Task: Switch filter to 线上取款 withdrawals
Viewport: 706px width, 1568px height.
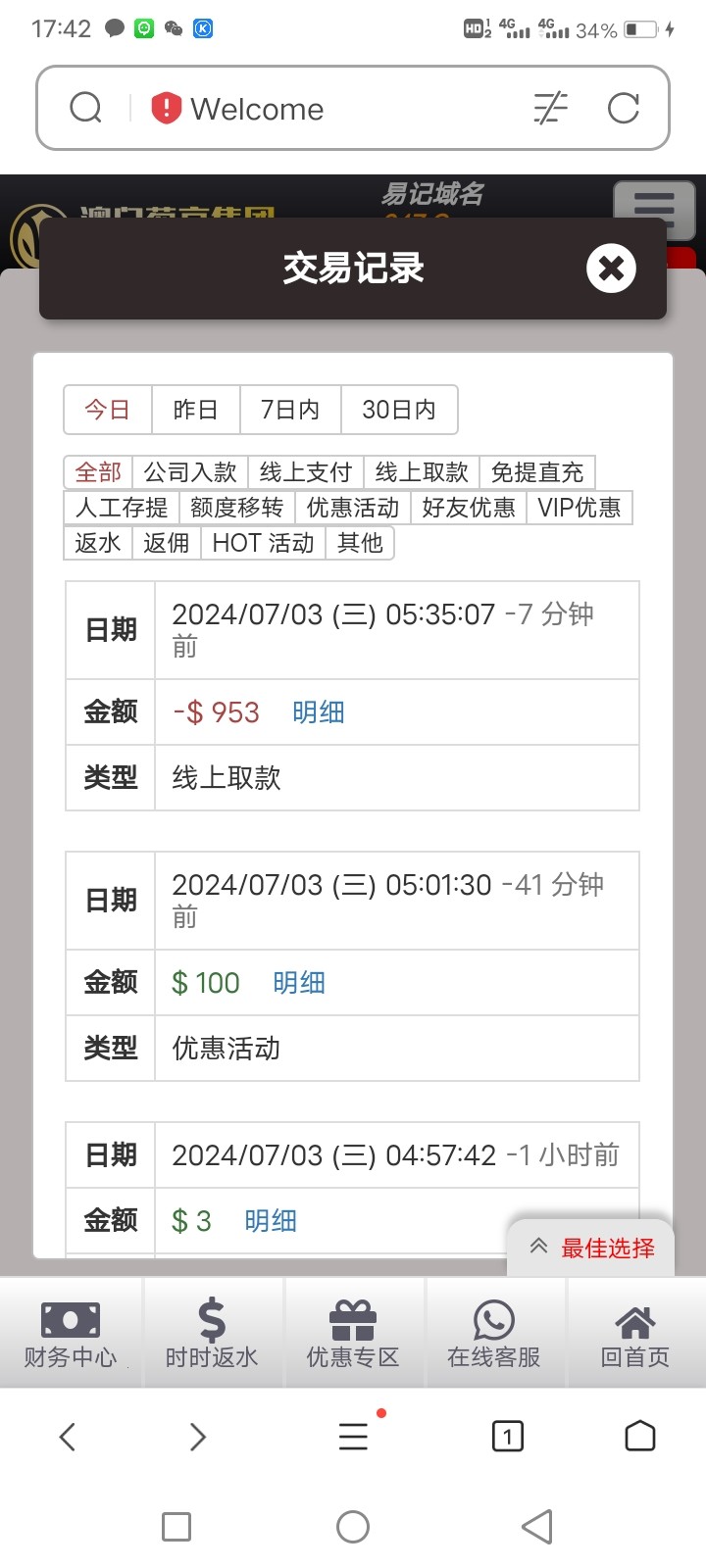Action: pyautogui.click(x=423, y=471)
